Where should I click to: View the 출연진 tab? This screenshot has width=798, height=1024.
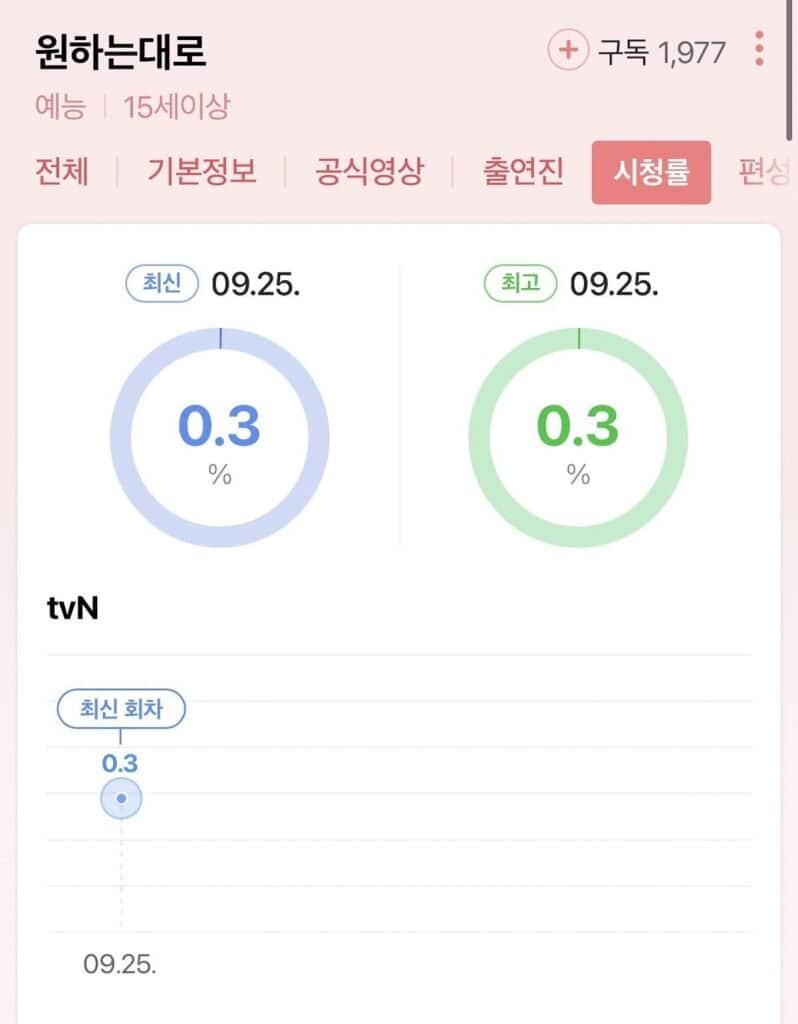coord(523,171)
